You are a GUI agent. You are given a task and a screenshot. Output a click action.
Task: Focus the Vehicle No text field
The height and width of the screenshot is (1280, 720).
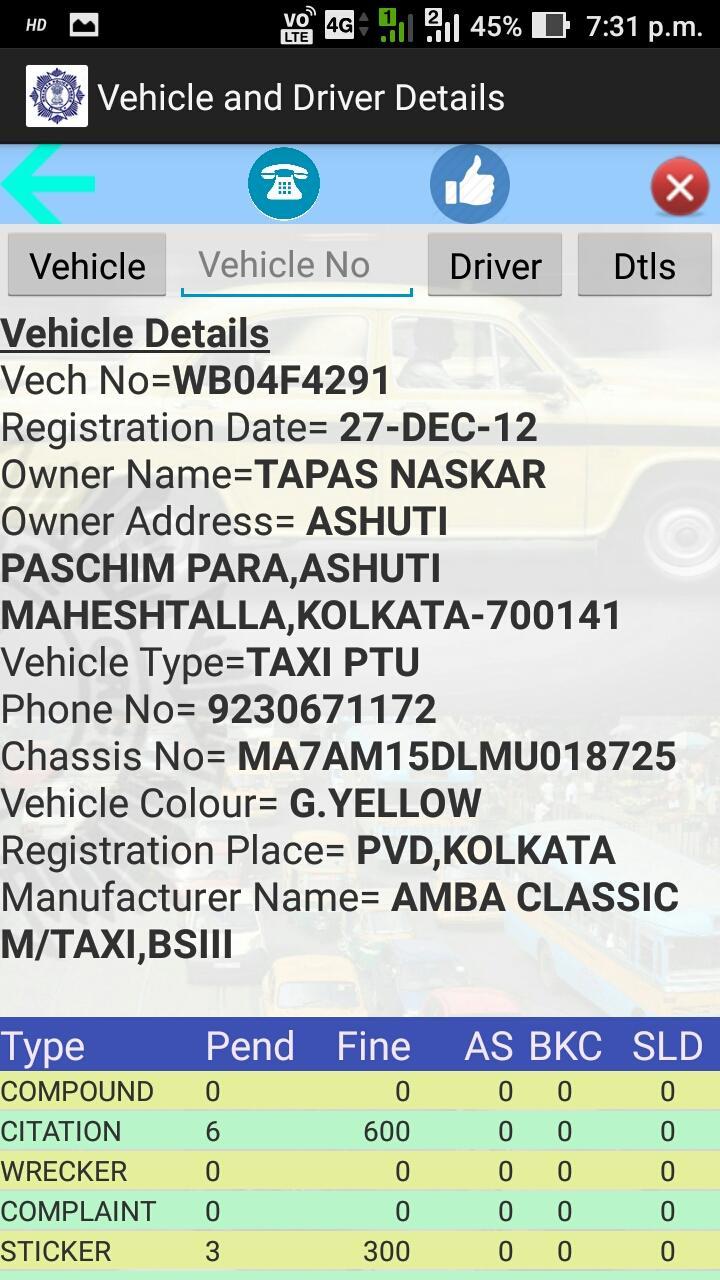click(x=297, y=266)
